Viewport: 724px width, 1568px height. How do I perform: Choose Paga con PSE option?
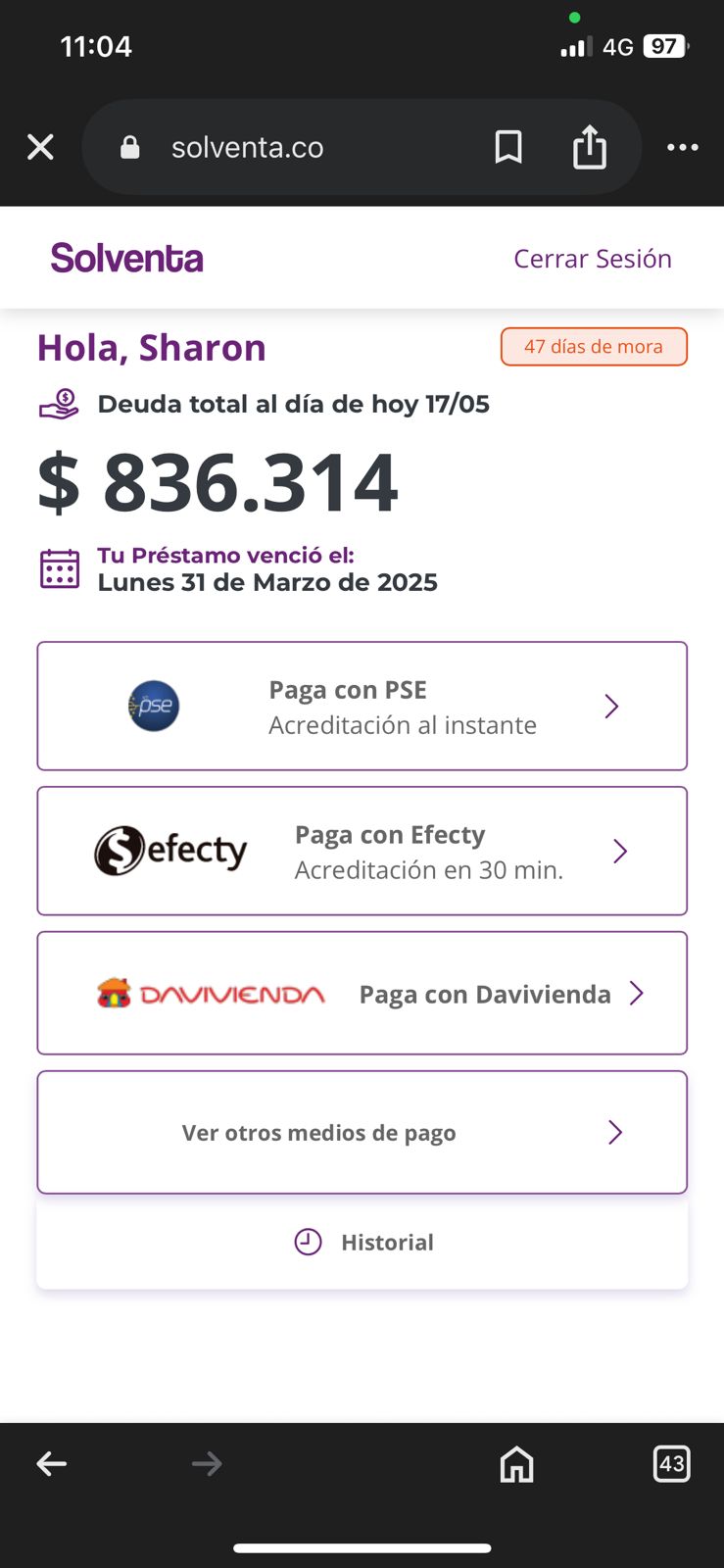362,706
